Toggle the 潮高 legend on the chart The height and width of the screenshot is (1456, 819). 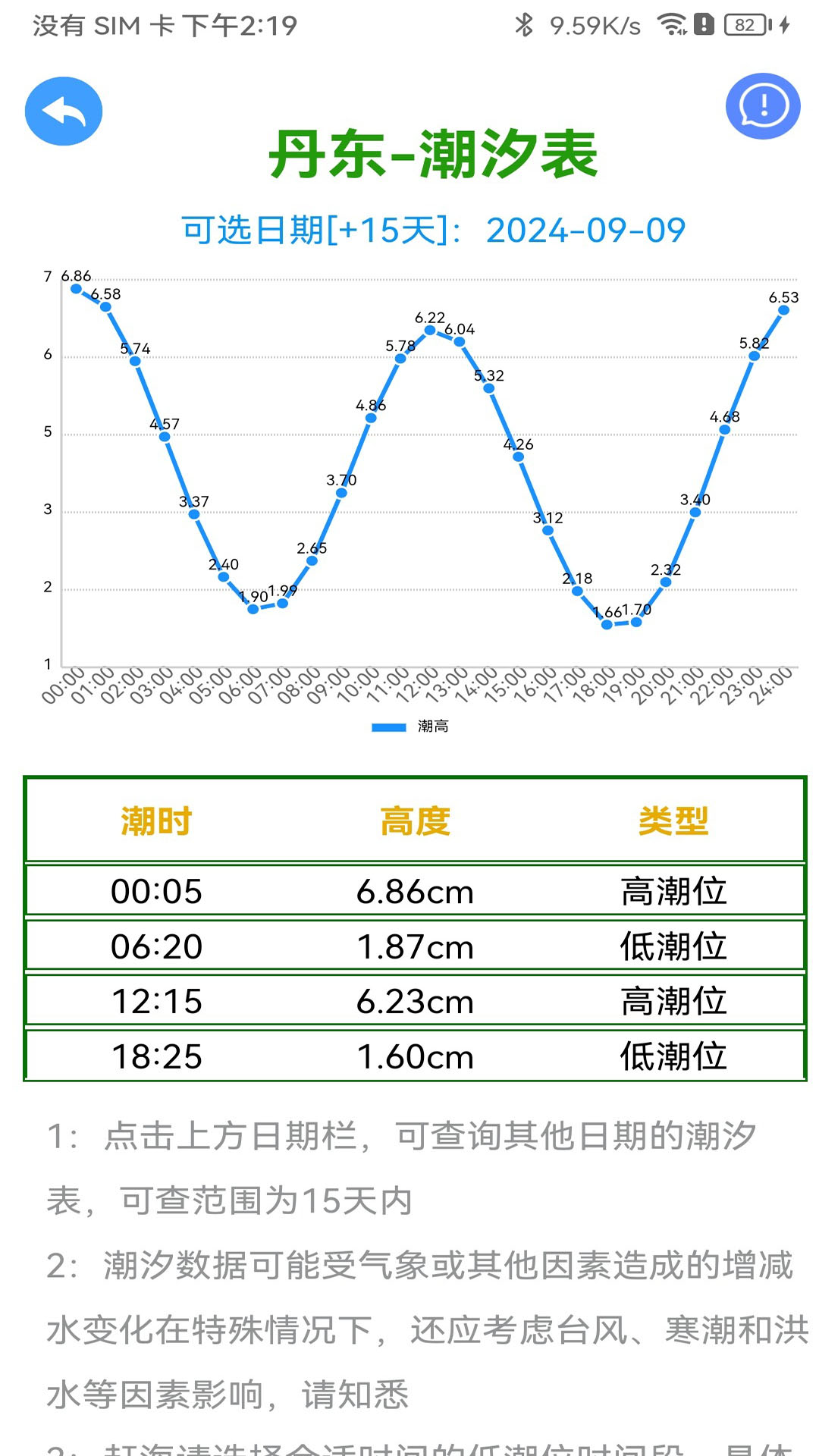pyautogui.click(x=410, y=726)
